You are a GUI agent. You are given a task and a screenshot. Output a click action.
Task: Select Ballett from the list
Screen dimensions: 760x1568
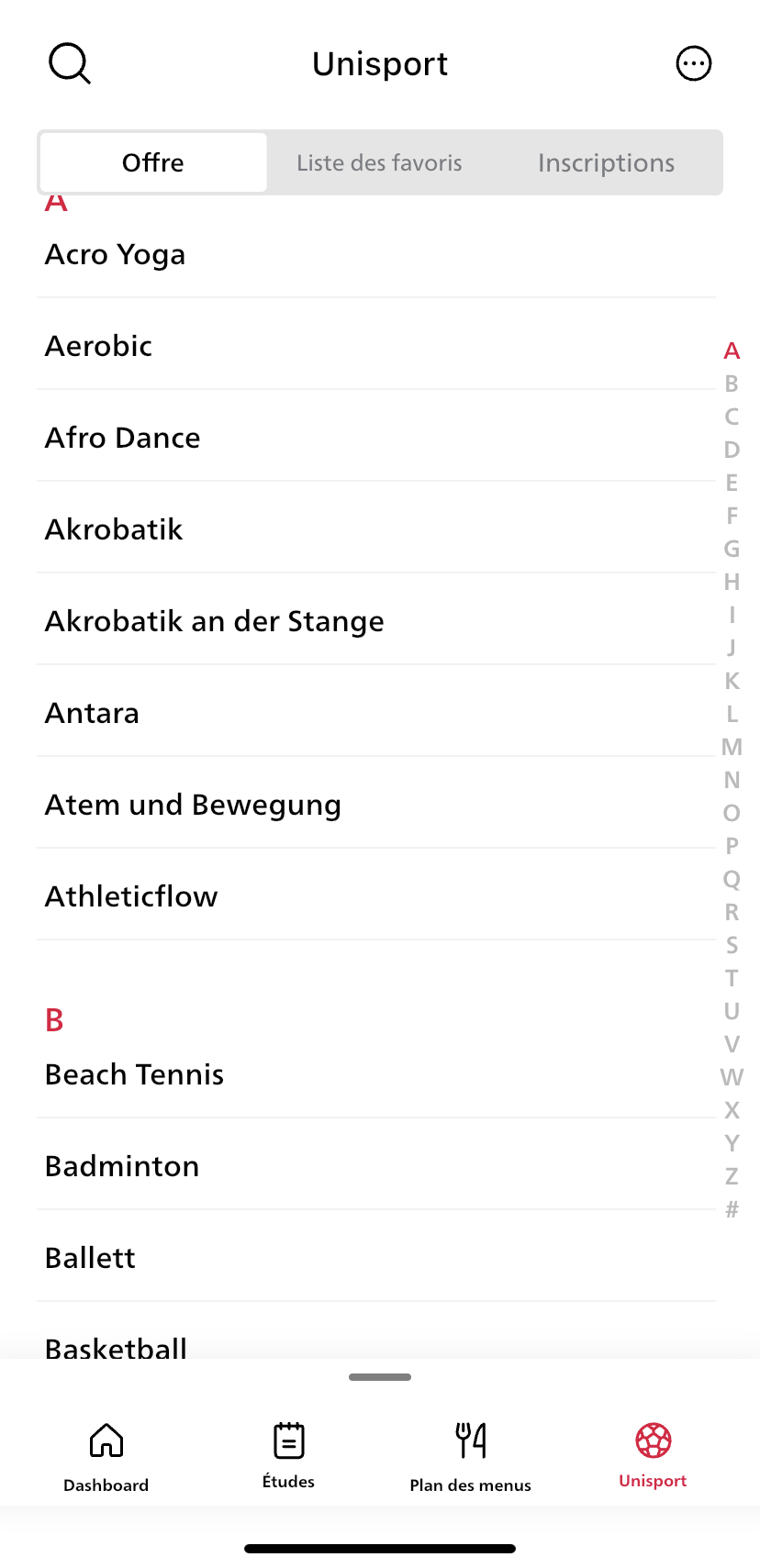tap(376, 1257)
